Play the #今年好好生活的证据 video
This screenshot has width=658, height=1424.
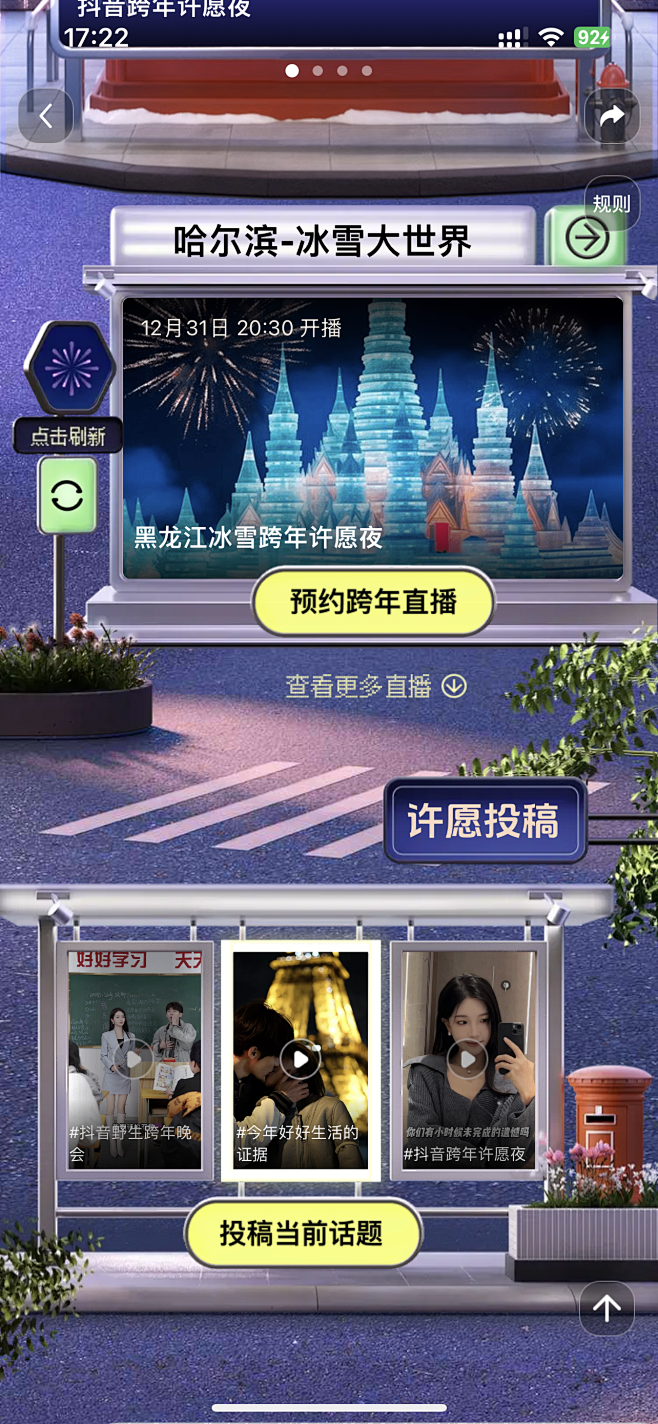[x=300, y=1058]
